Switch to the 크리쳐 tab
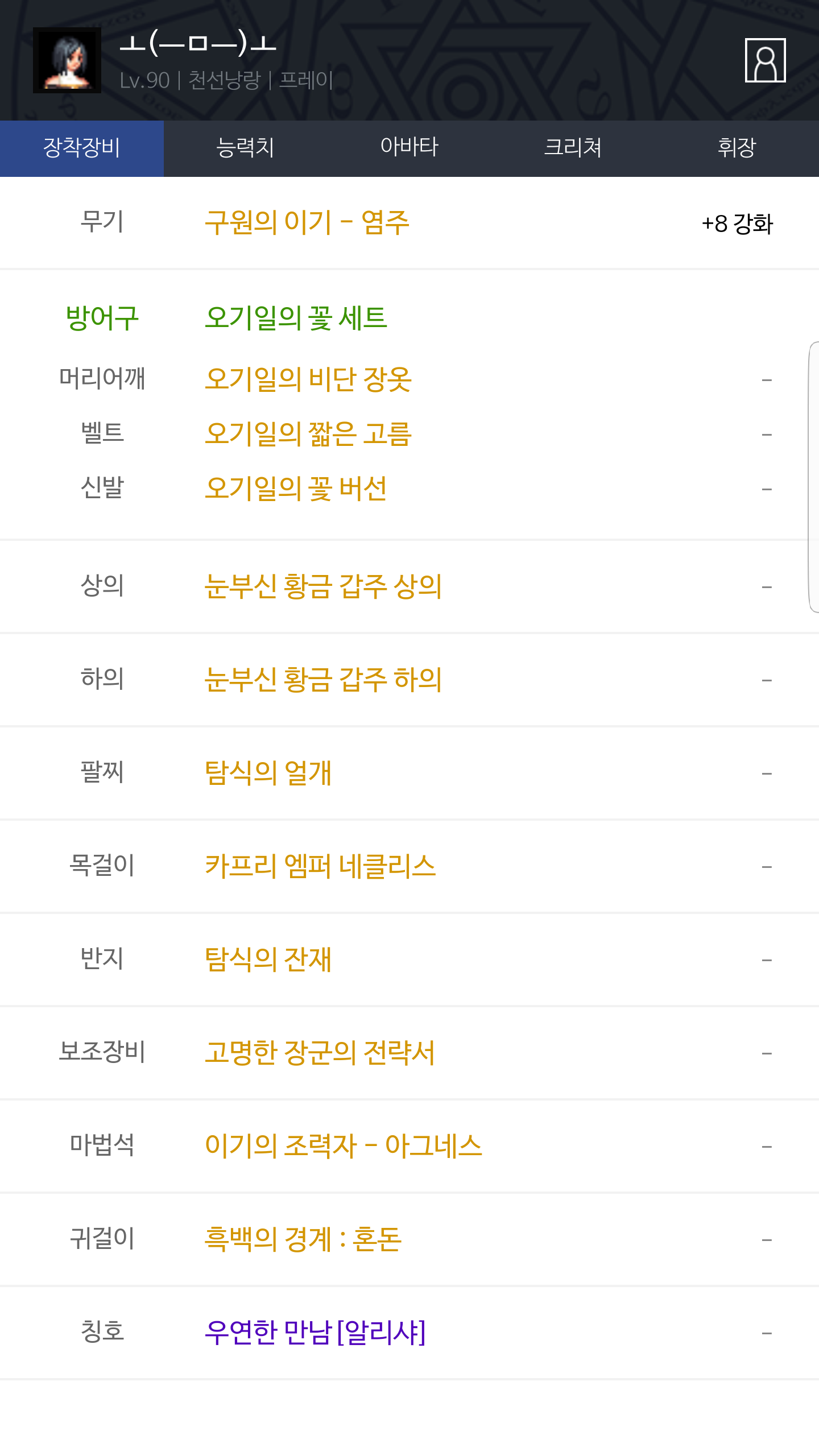Image resolution: width=819 pixels, height=1456 pixels. 573,148
